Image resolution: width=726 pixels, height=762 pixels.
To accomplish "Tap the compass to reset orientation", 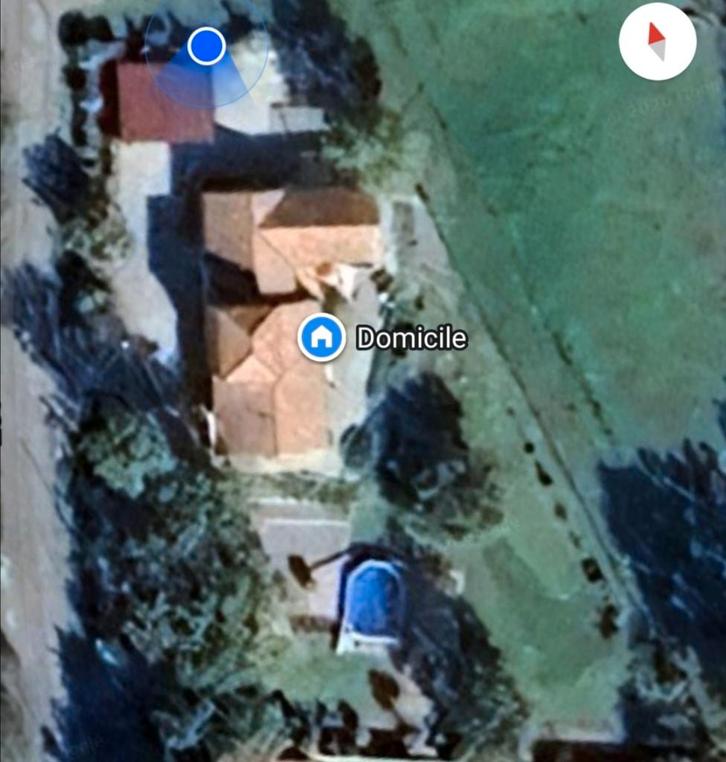I will [x=657, y=42].
